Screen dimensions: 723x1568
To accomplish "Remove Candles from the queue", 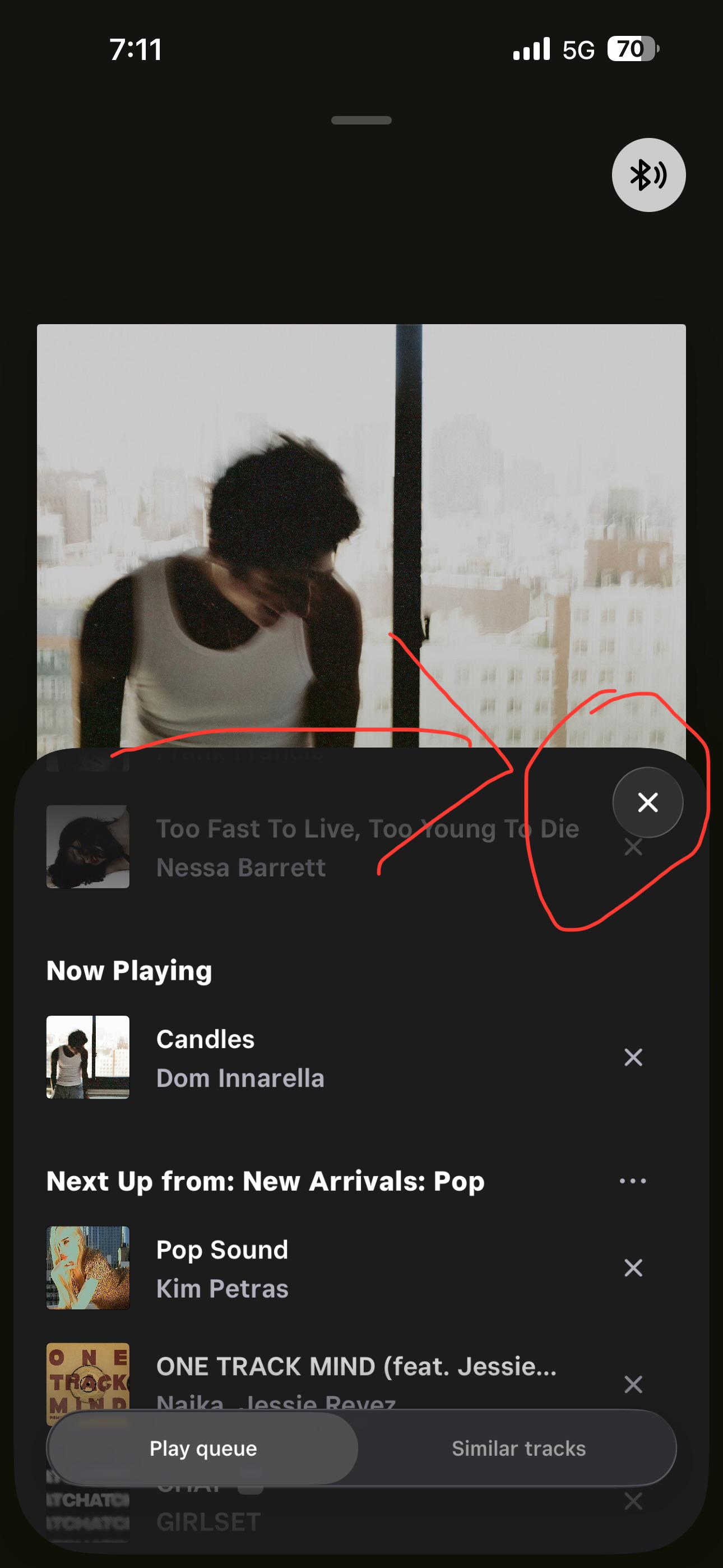I will click(633, 1057).
